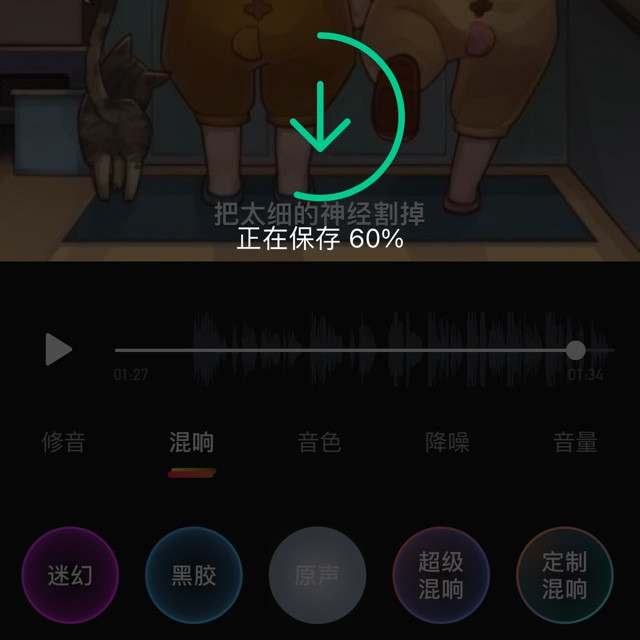
Task: Play the recorded audio preview
Action: click(59, 349)
